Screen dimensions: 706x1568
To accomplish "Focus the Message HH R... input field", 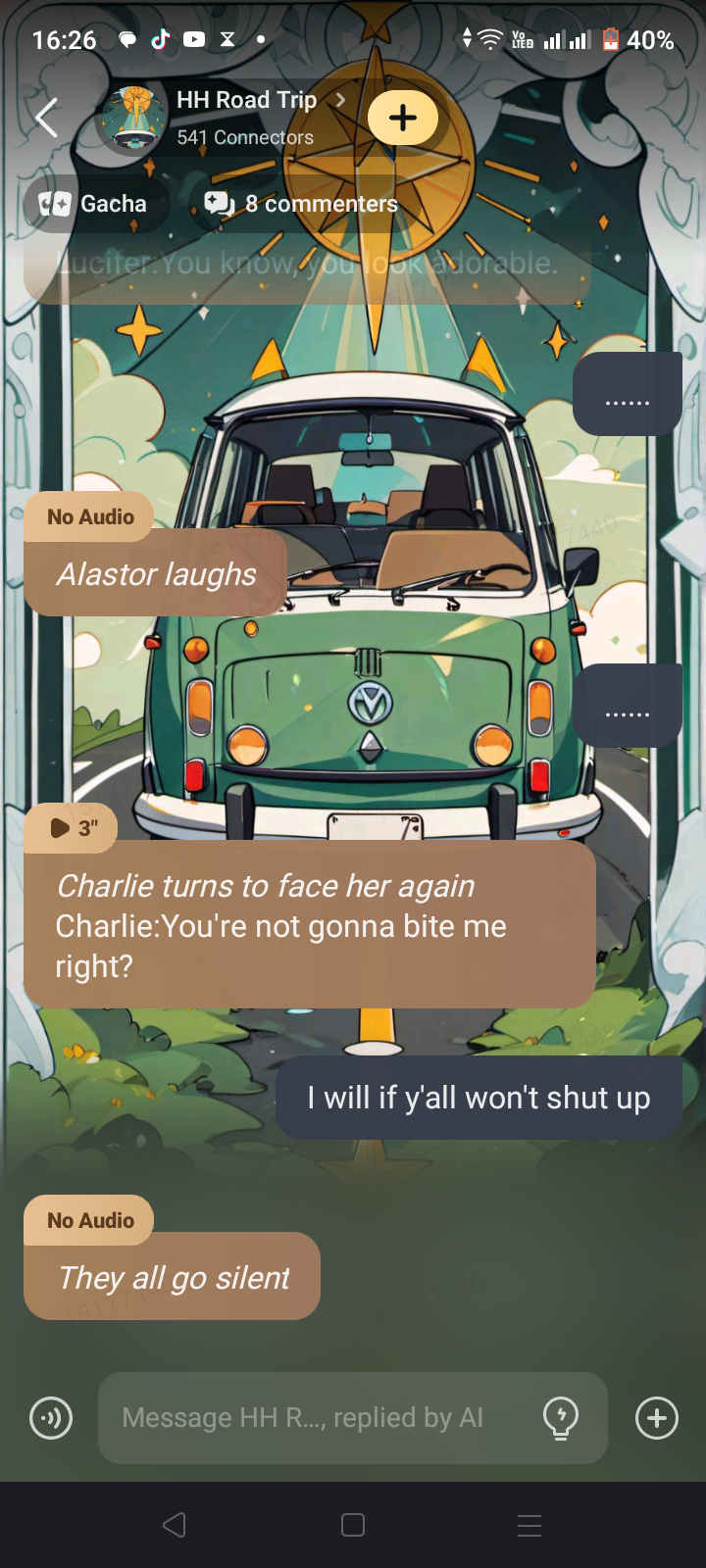I will tap(314, 1418).
